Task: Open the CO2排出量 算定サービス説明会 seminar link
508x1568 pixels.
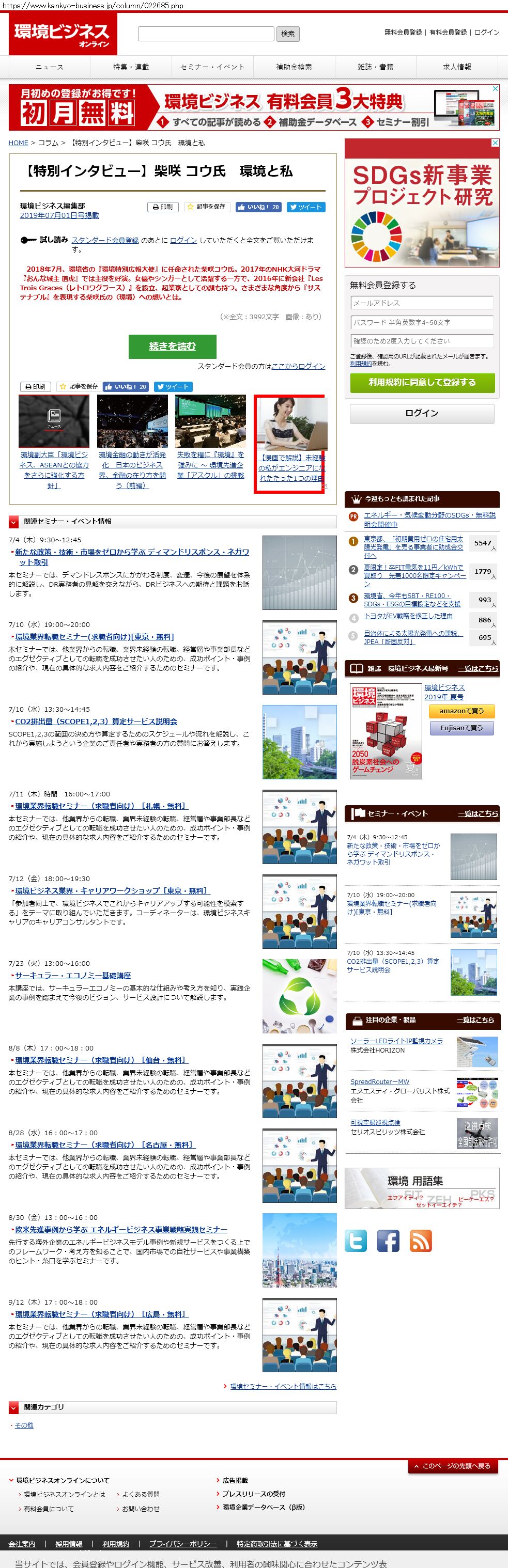Action: (x=96, y=722)
